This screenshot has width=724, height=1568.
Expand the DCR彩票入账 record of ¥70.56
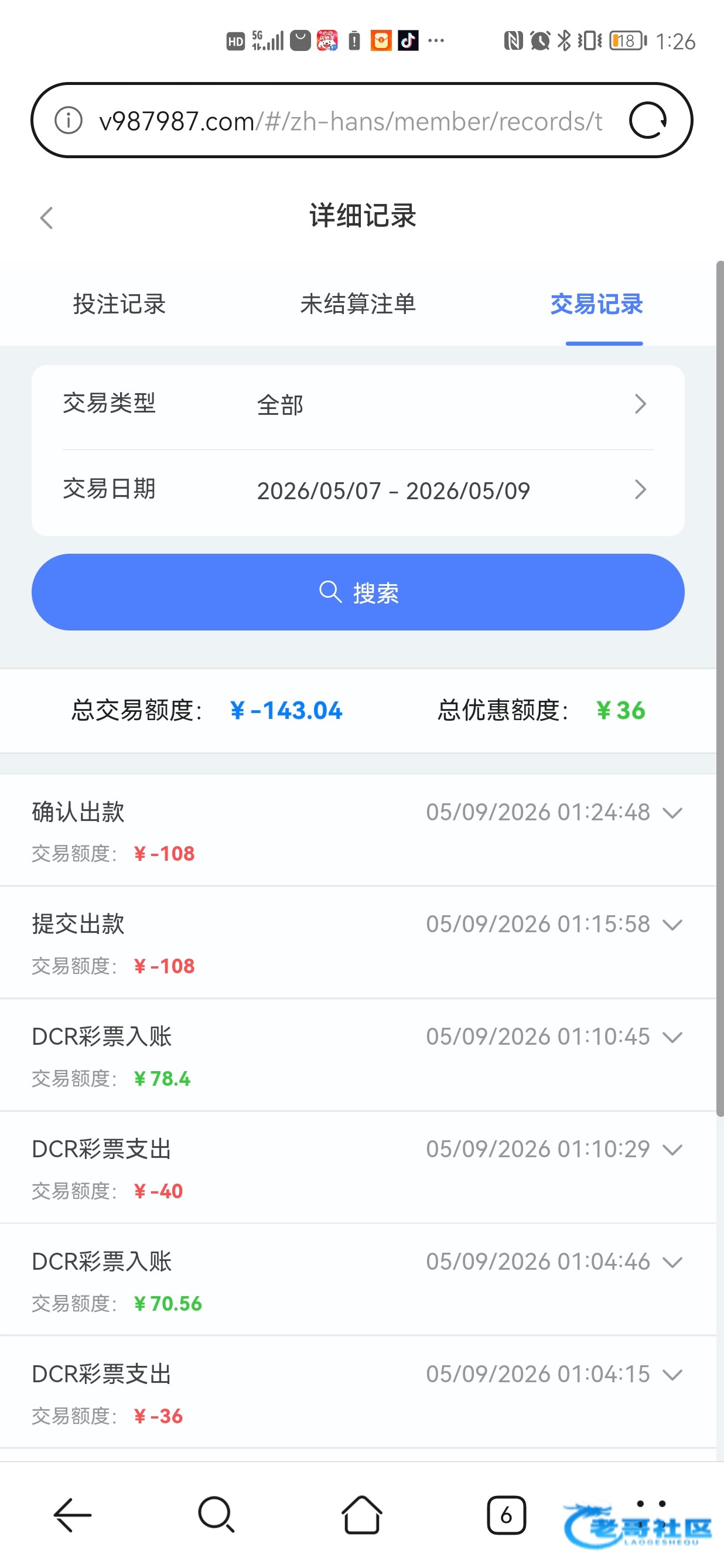pos(358,1280)
